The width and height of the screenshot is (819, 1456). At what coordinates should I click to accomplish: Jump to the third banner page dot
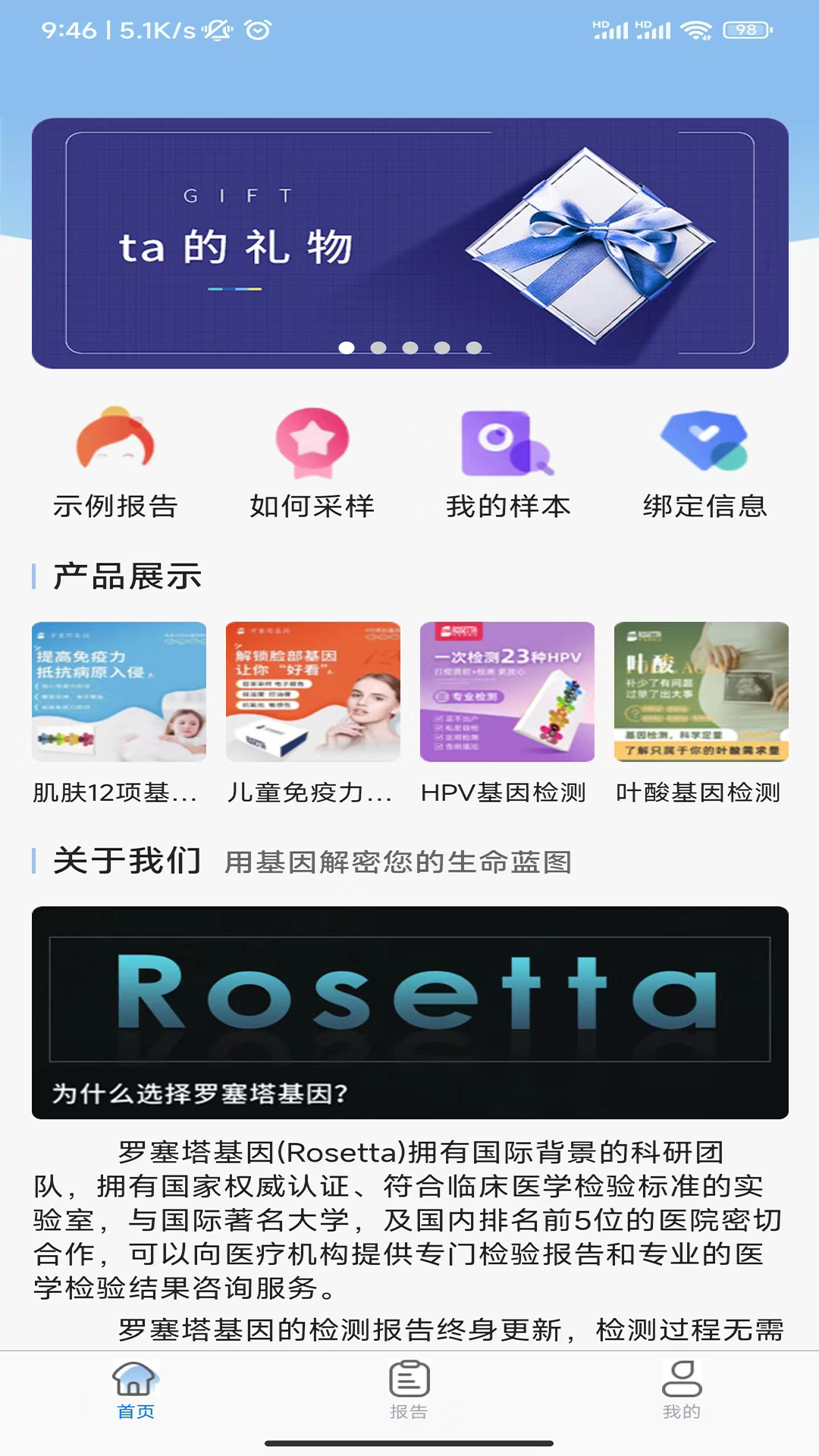[410, 348]
